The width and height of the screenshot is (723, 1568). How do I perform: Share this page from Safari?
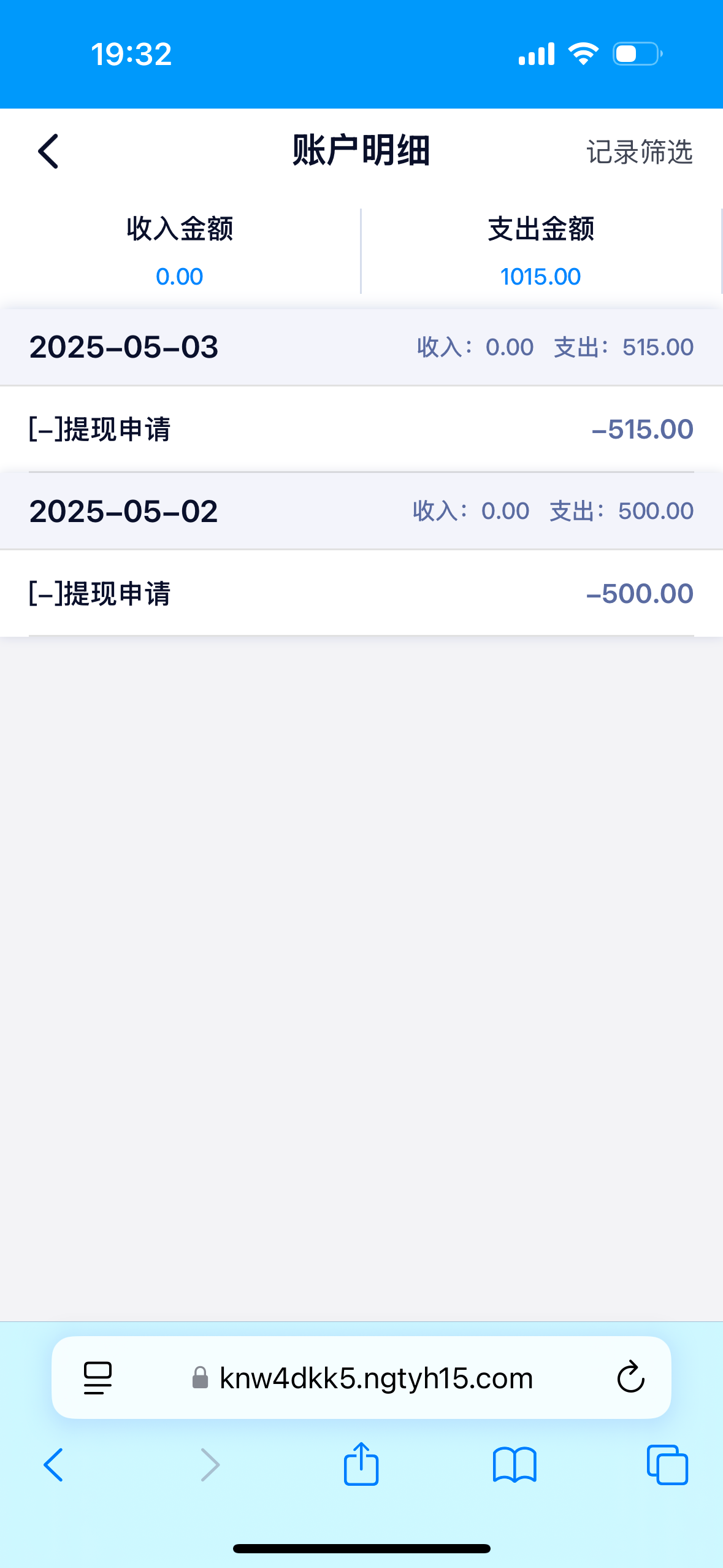pos(361,1465)
